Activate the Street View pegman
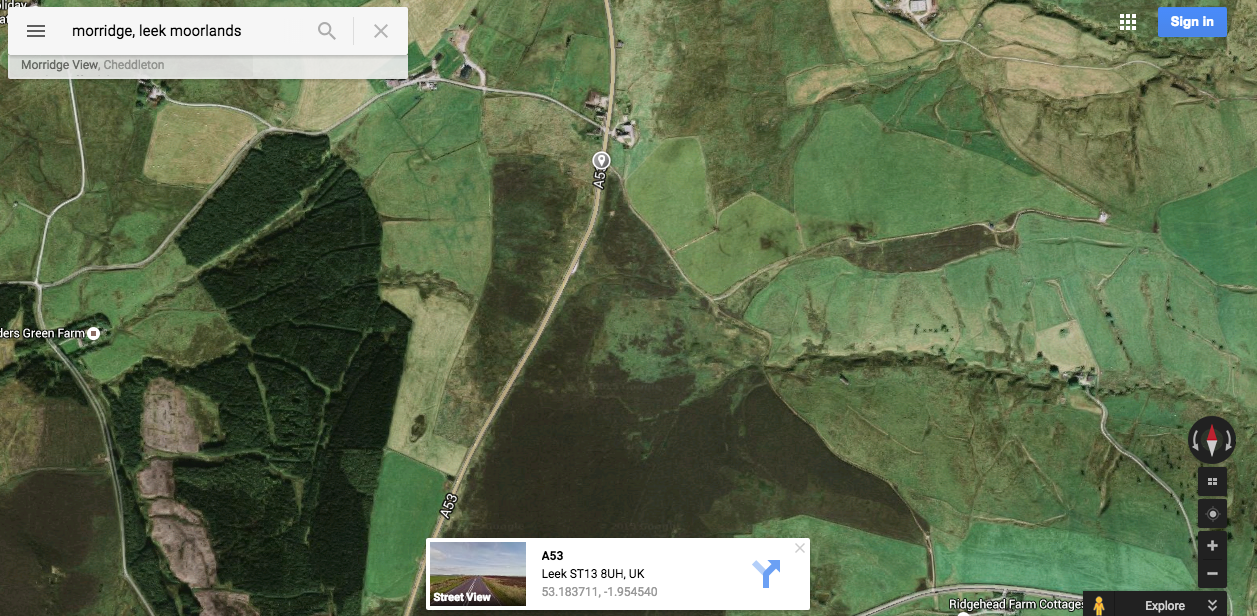Viewport: 1257px width, 616px height. click(1099, 605)
